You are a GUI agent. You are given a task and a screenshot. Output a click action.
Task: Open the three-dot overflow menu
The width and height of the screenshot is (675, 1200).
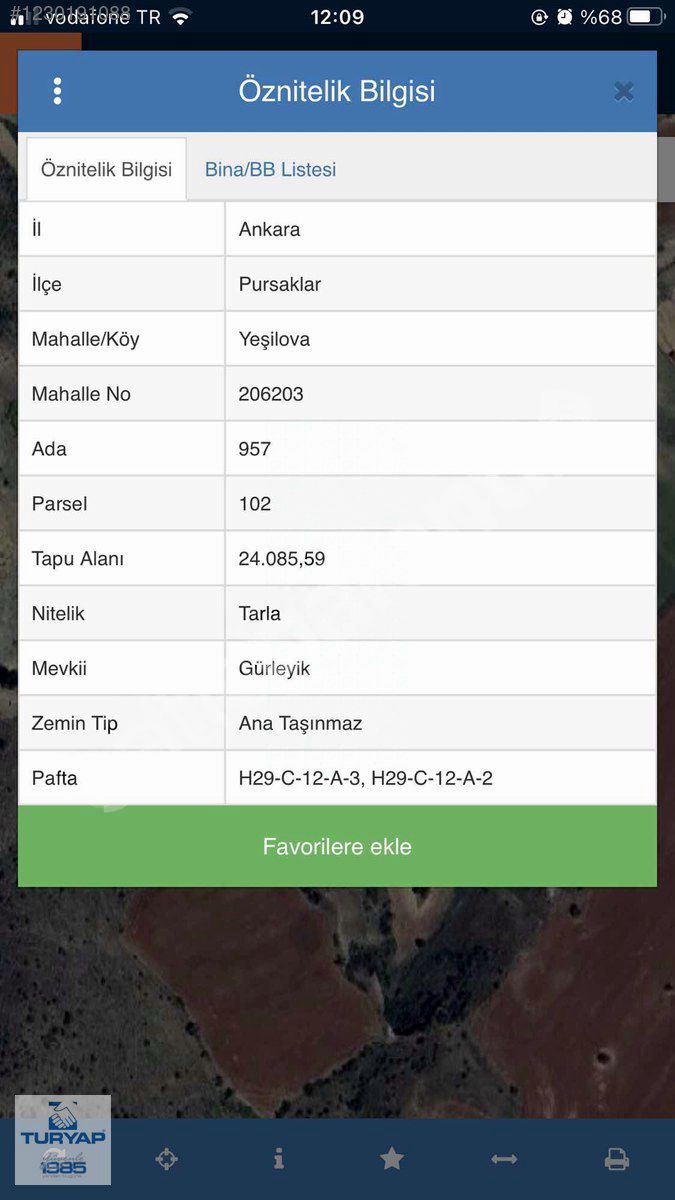pyautogui.click(x=57, y=91)
